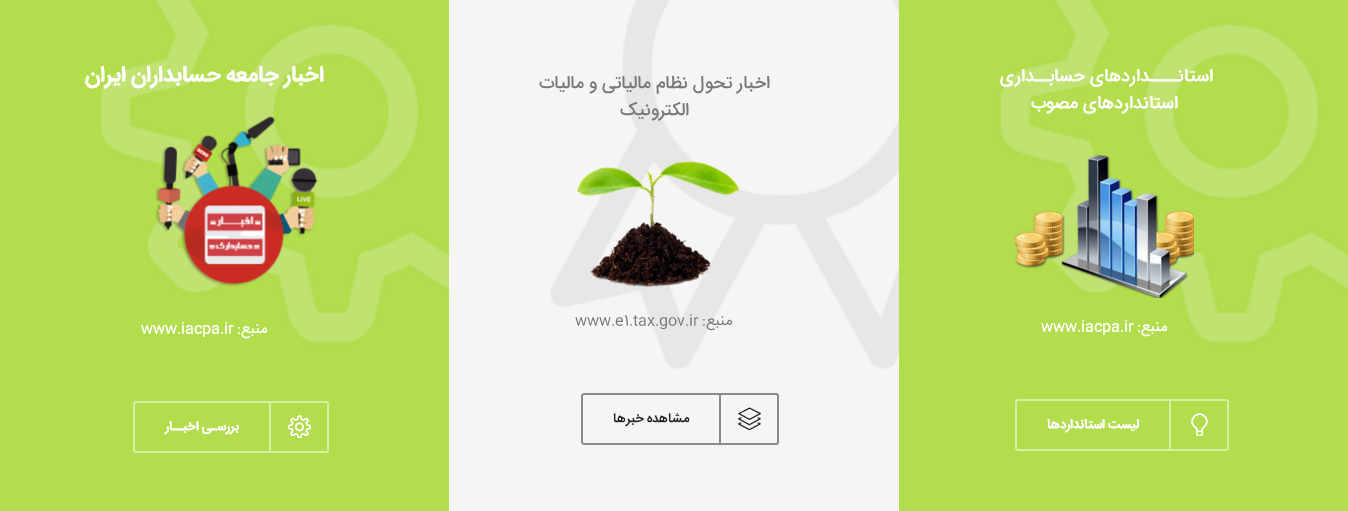Screen dimensions: 1348x511
Task: Select the لیست استانداردها button
Action: [1121, 425]
